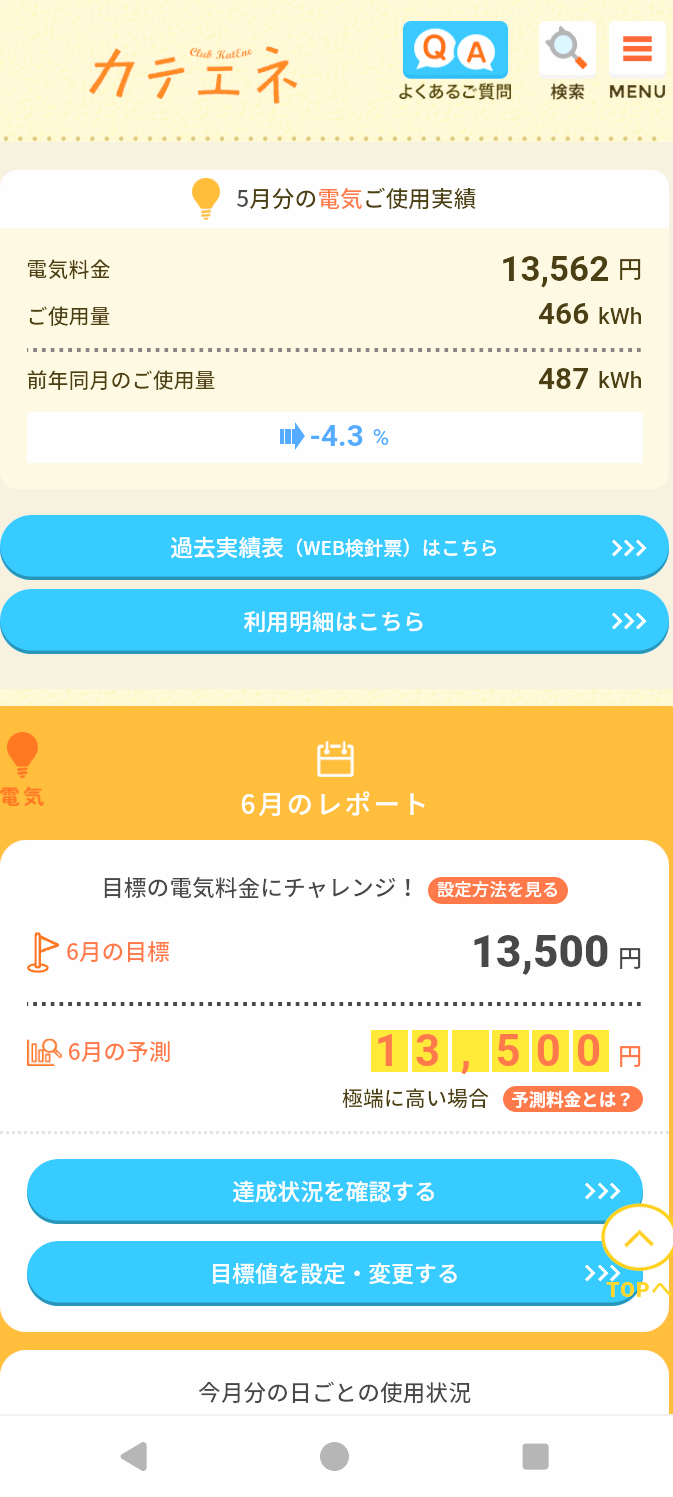The height and width of the screenshot is (1497, 673).
Task: Jump back to top with TOP button
Action: point(638,1249)
